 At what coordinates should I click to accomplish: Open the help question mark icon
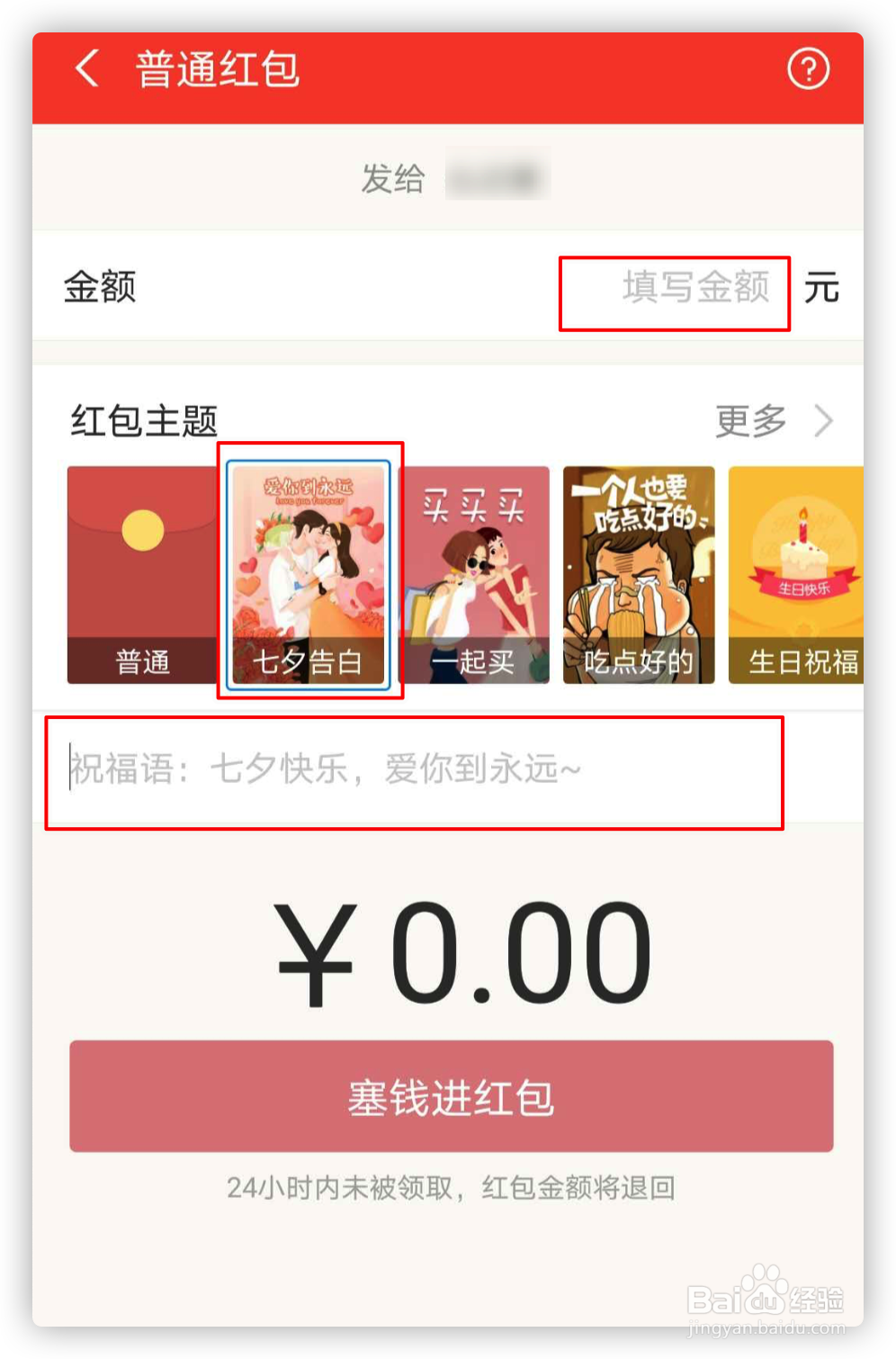[x=808, y=67]
